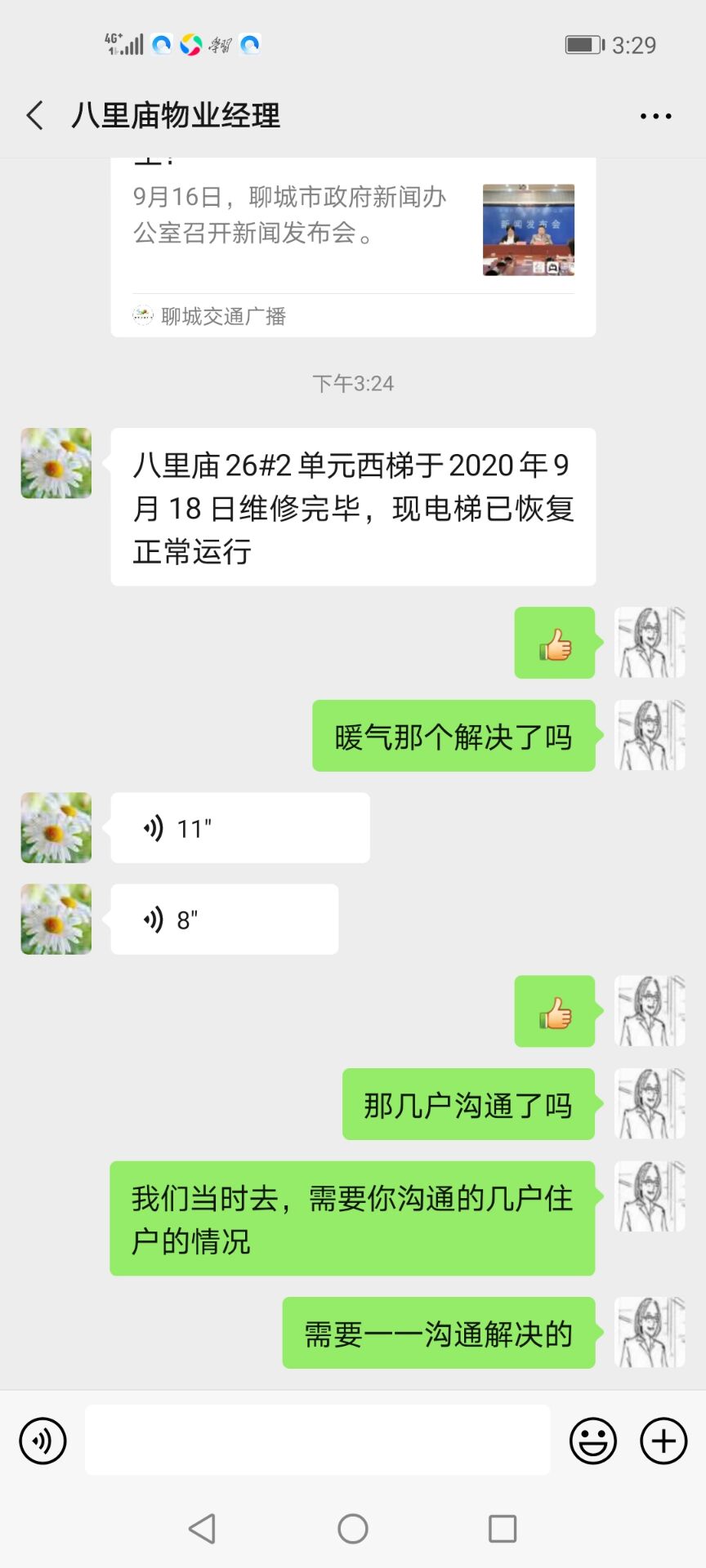Focus the message text field

pos(317,1441)
